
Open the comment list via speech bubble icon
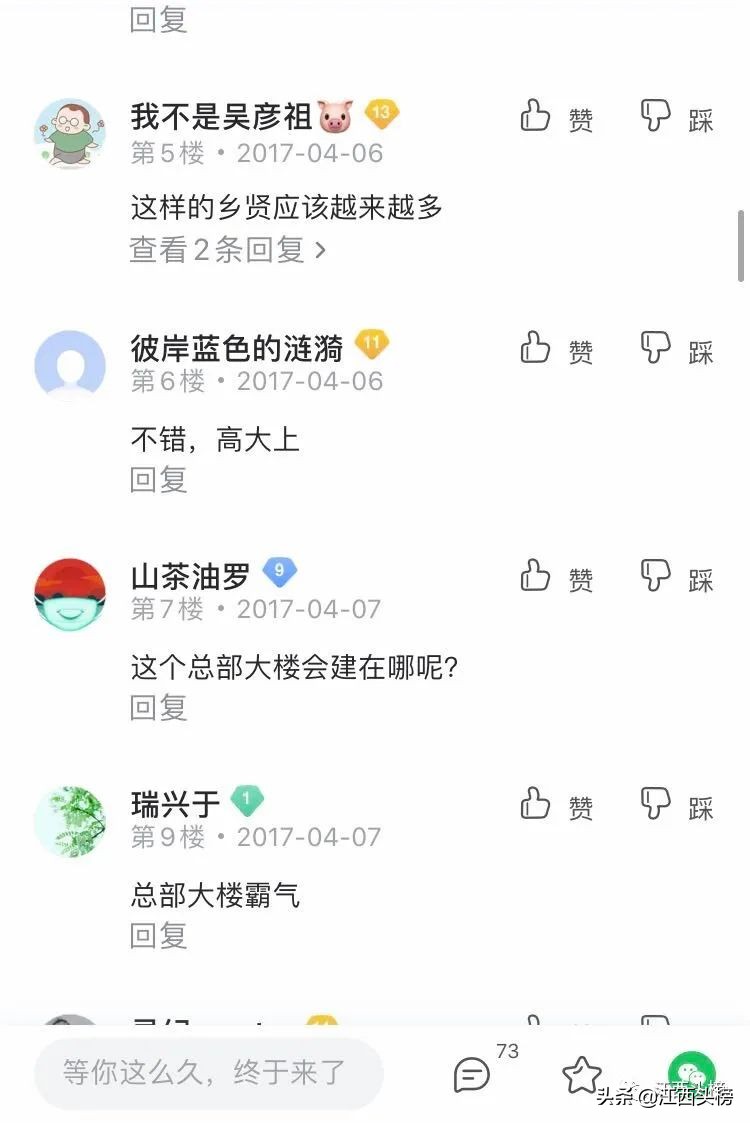pos(470,1073)
